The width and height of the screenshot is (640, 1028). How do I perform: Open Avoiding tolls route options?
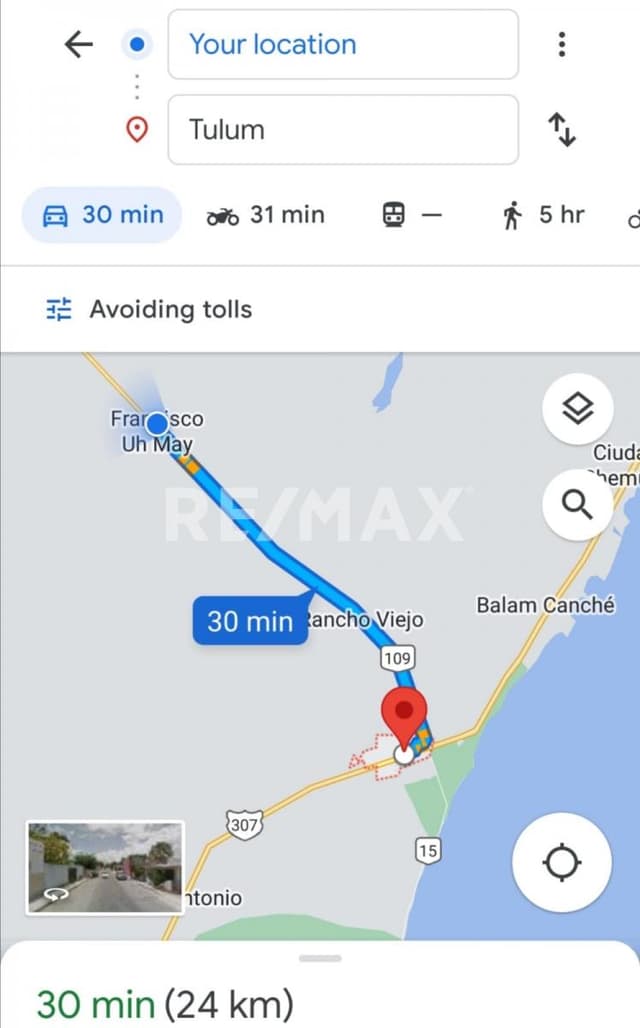click(x=150, y=310)
